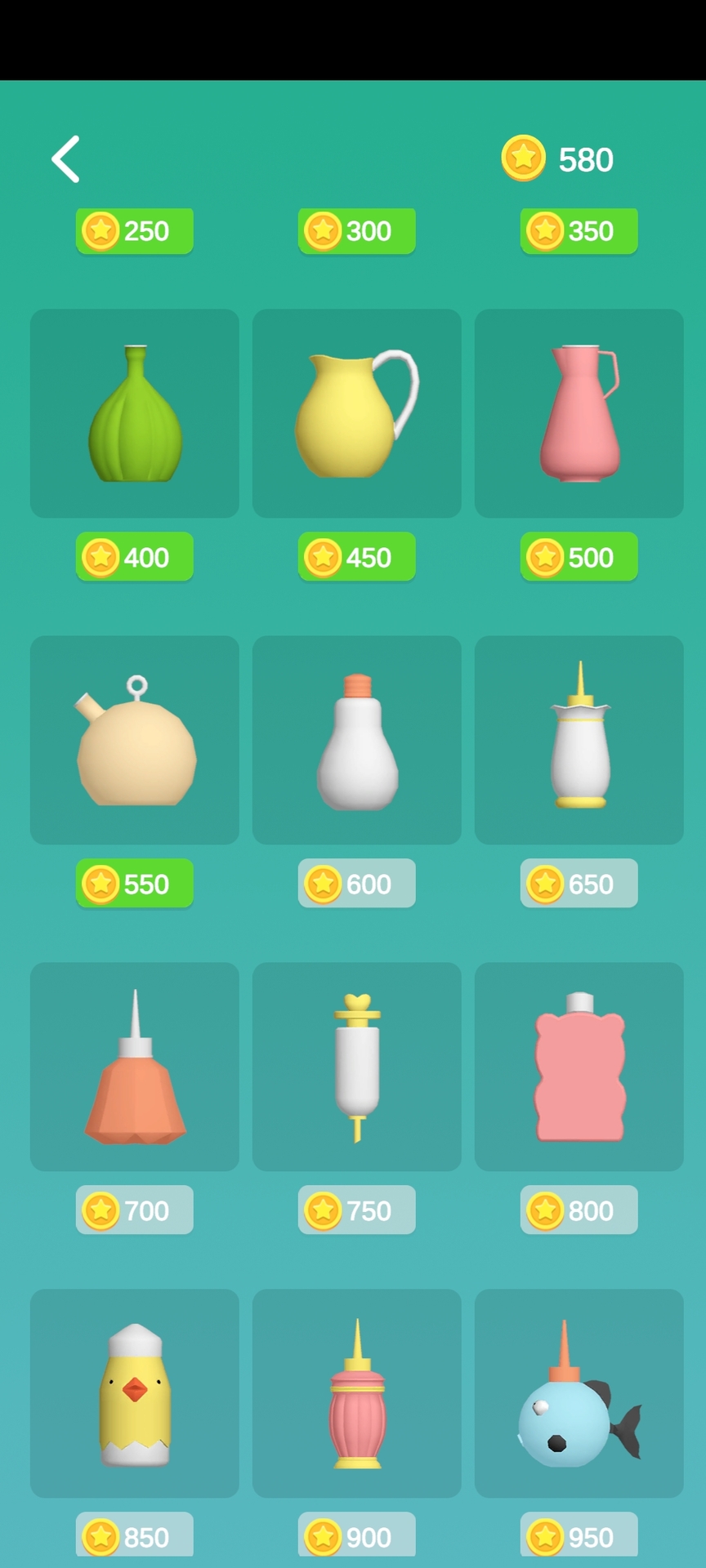Select the beige round teapot

pyautogui.click(x=135, y=740)
